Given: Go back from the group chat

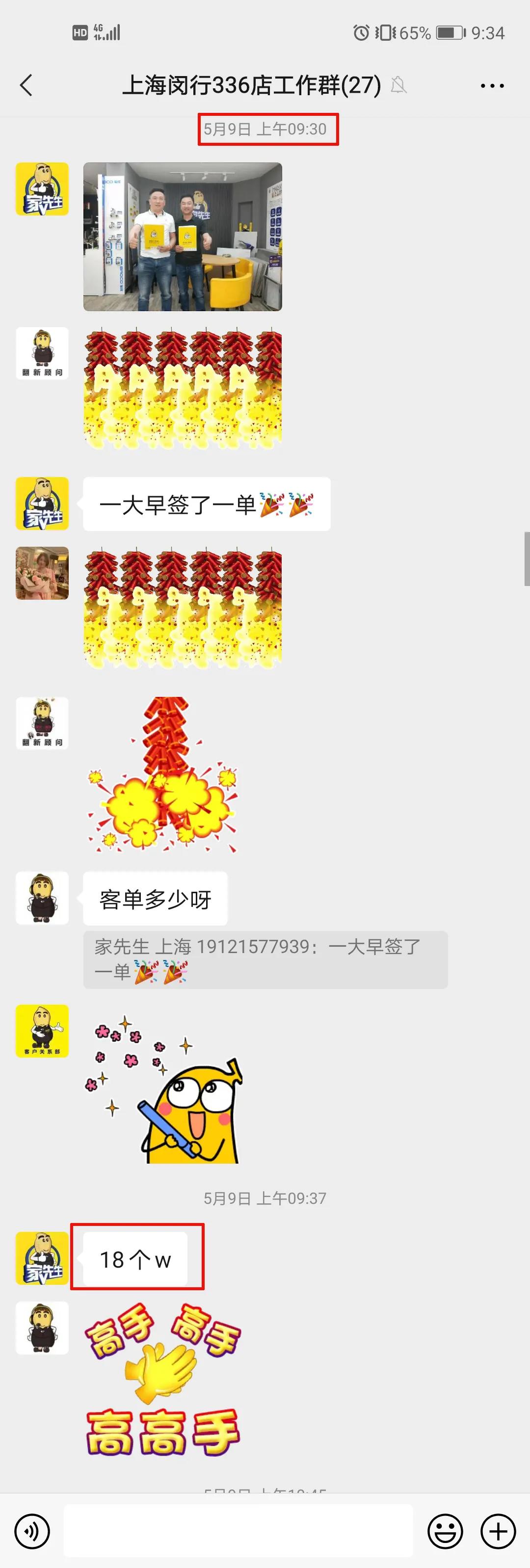Looking at the screenshot, I should click(x=26, y=85).
